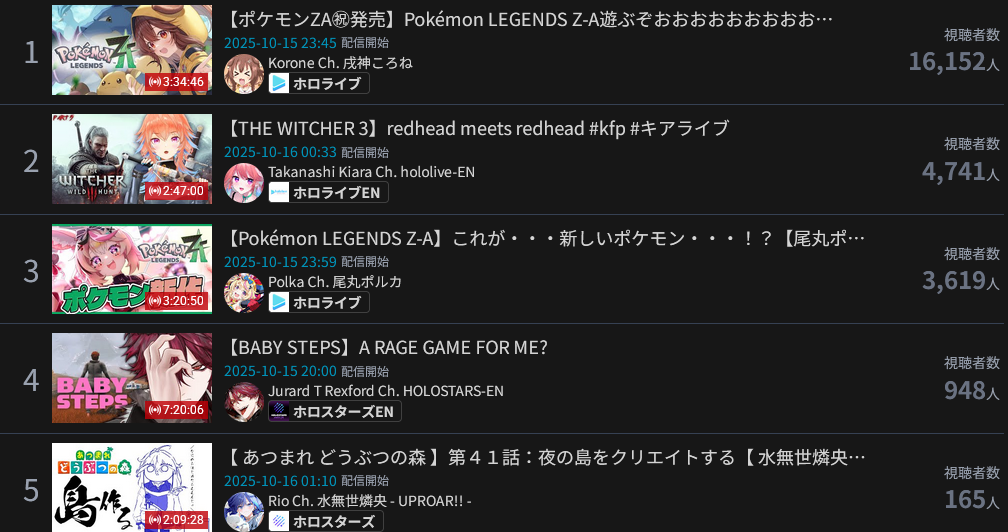Select the ホロスターズEN group tag

pos(335,411)
